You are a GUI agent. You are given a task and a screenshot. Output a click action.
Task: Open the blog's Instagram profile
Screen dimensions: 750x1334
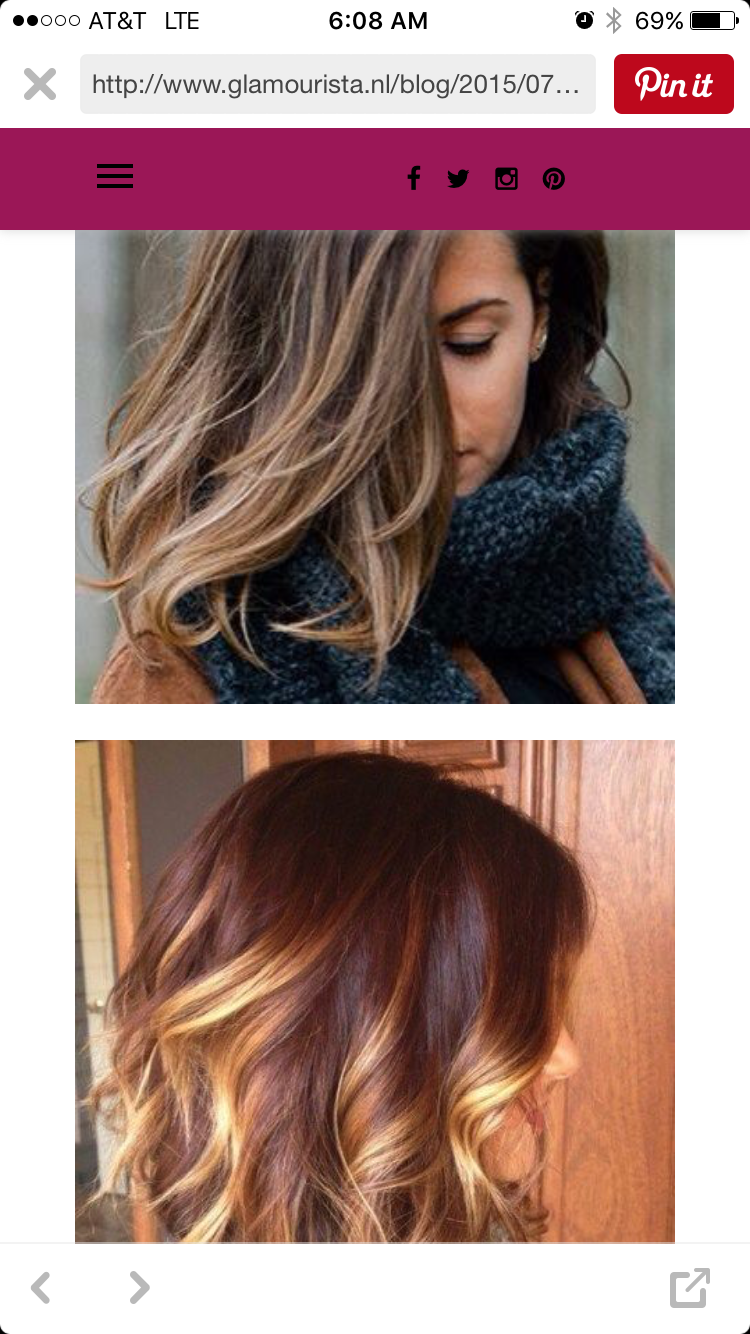[x=506, y=178]
